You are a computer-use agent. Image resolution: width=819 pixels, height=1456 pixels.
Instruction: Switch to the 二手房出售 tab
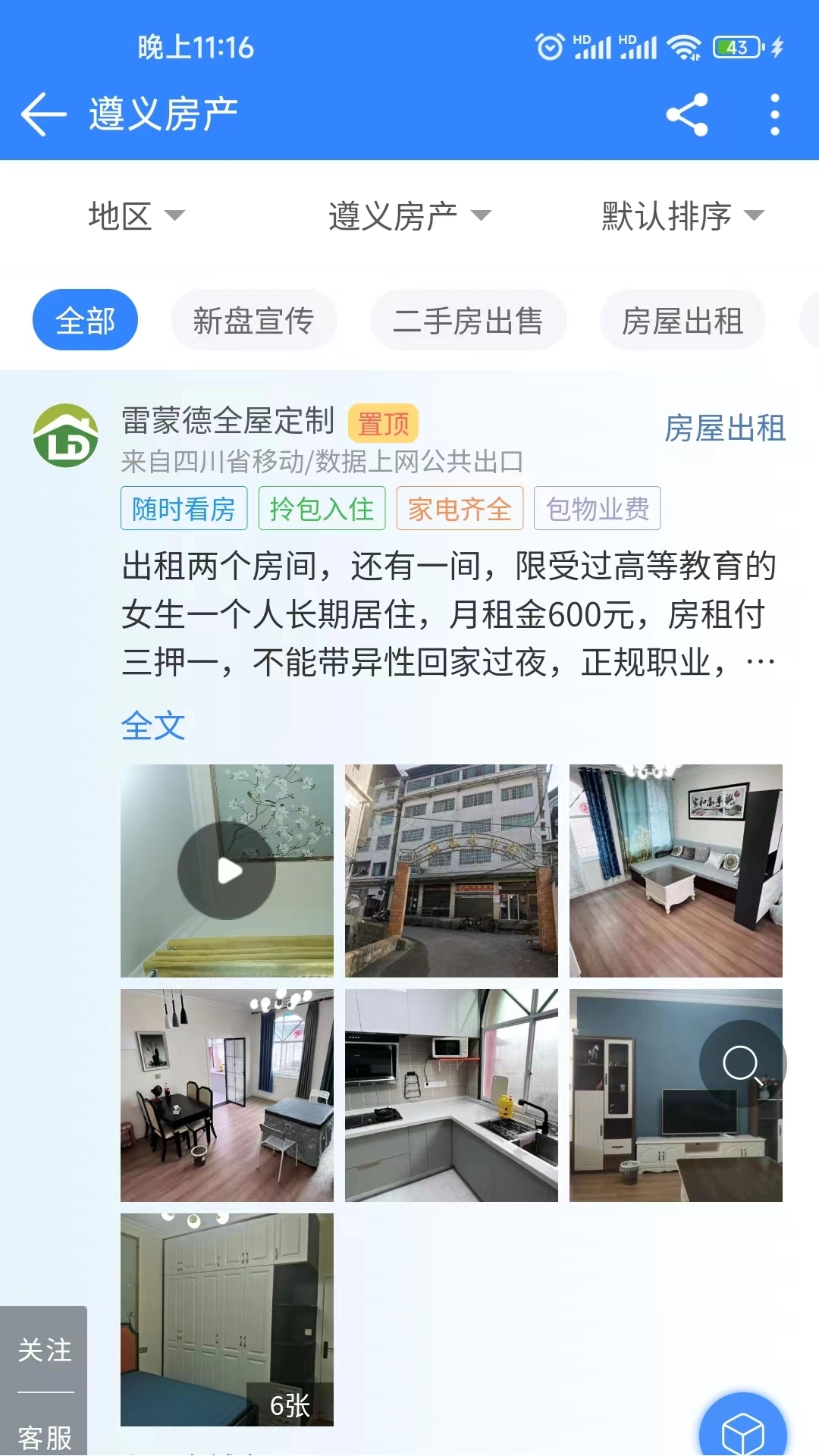[x=467, y=319]
